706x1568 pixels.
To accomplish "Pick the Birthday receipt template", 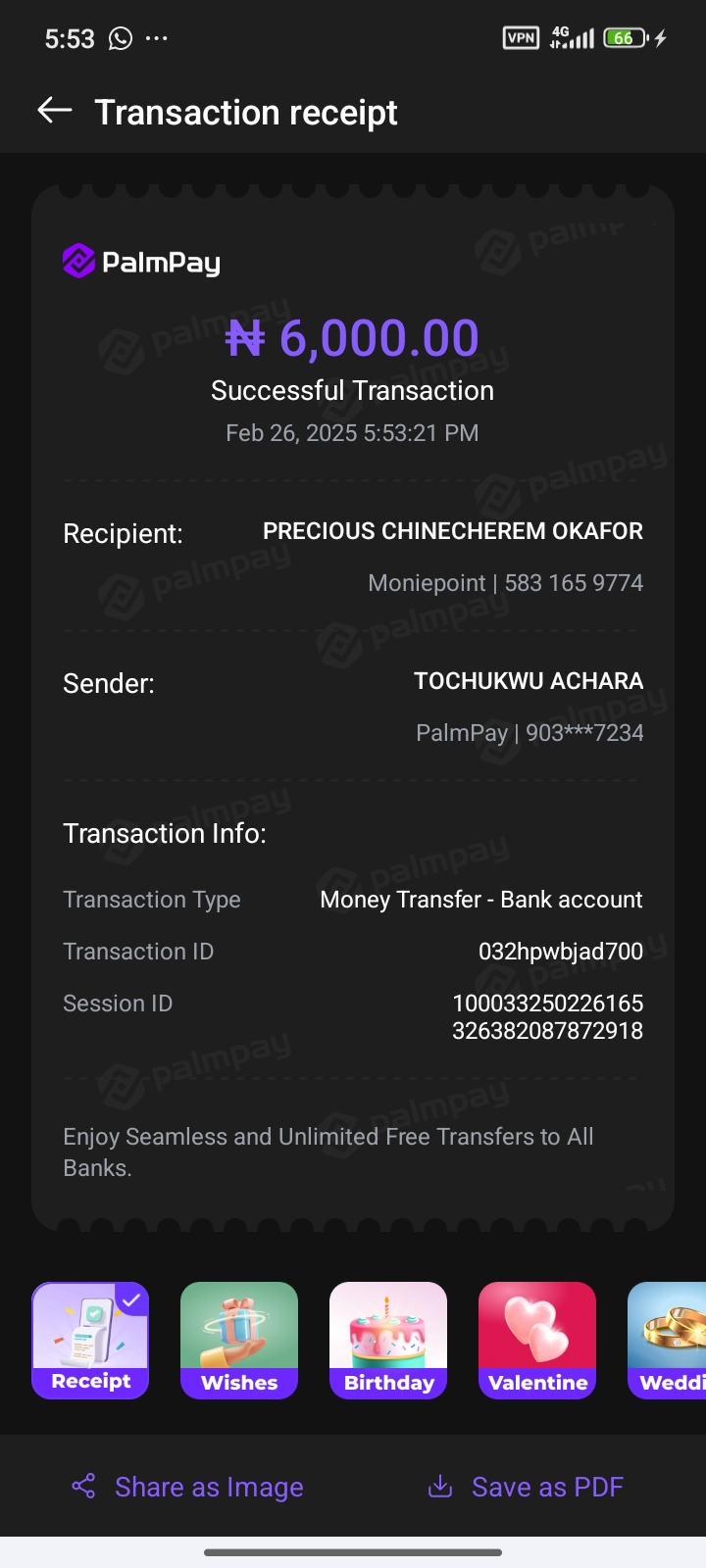I will (x=388, y=1340).
